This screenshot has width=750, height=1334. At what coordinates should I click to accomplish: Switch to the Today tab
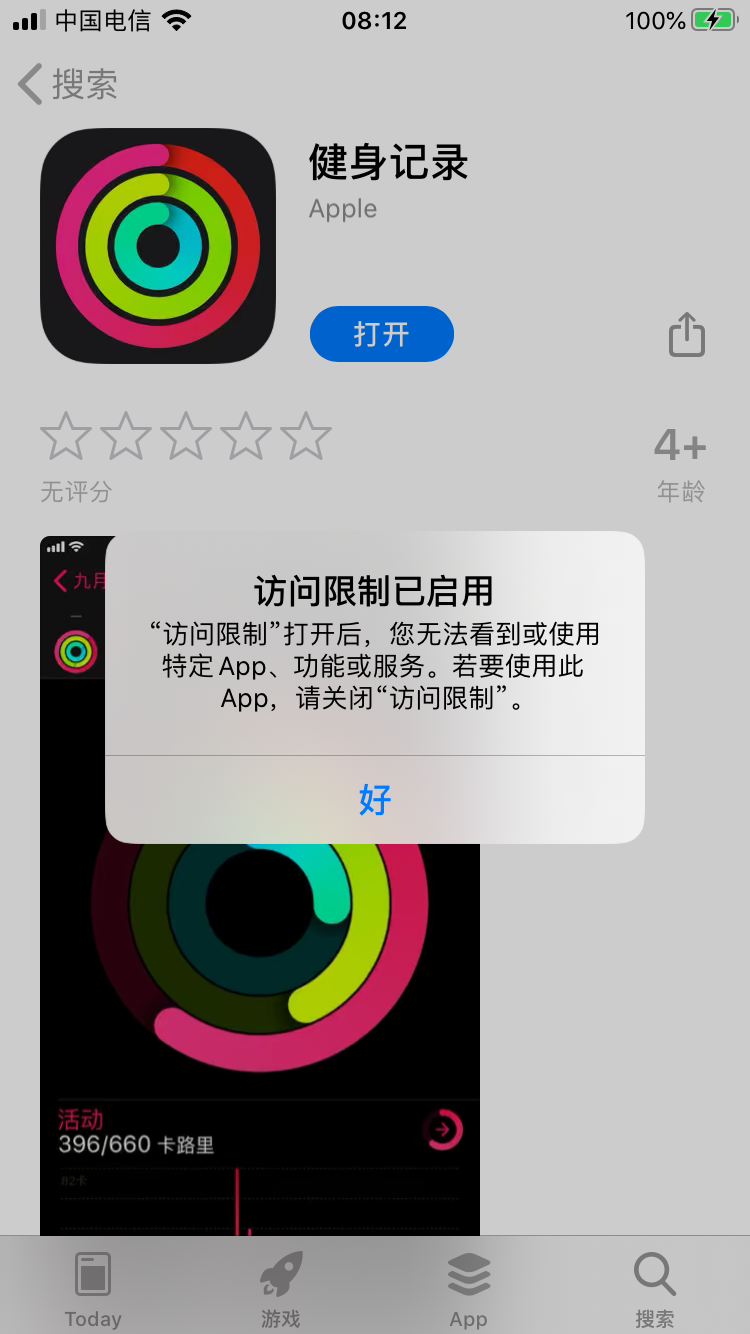pyautogui.click(x=93, y=1290)
